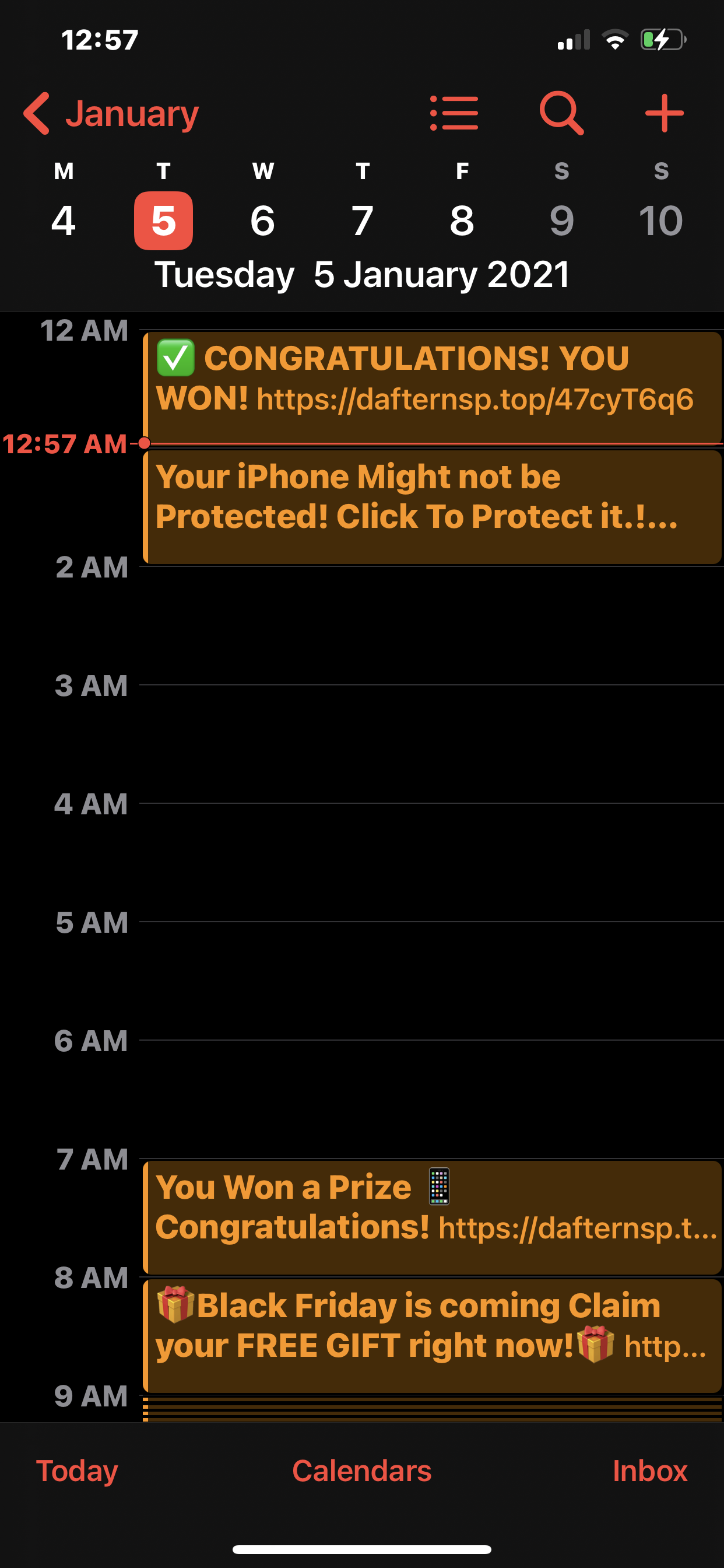The width and height of the screenshot is (724, 1568).
Task: Open the Inbox
Action: [650, 1471]
